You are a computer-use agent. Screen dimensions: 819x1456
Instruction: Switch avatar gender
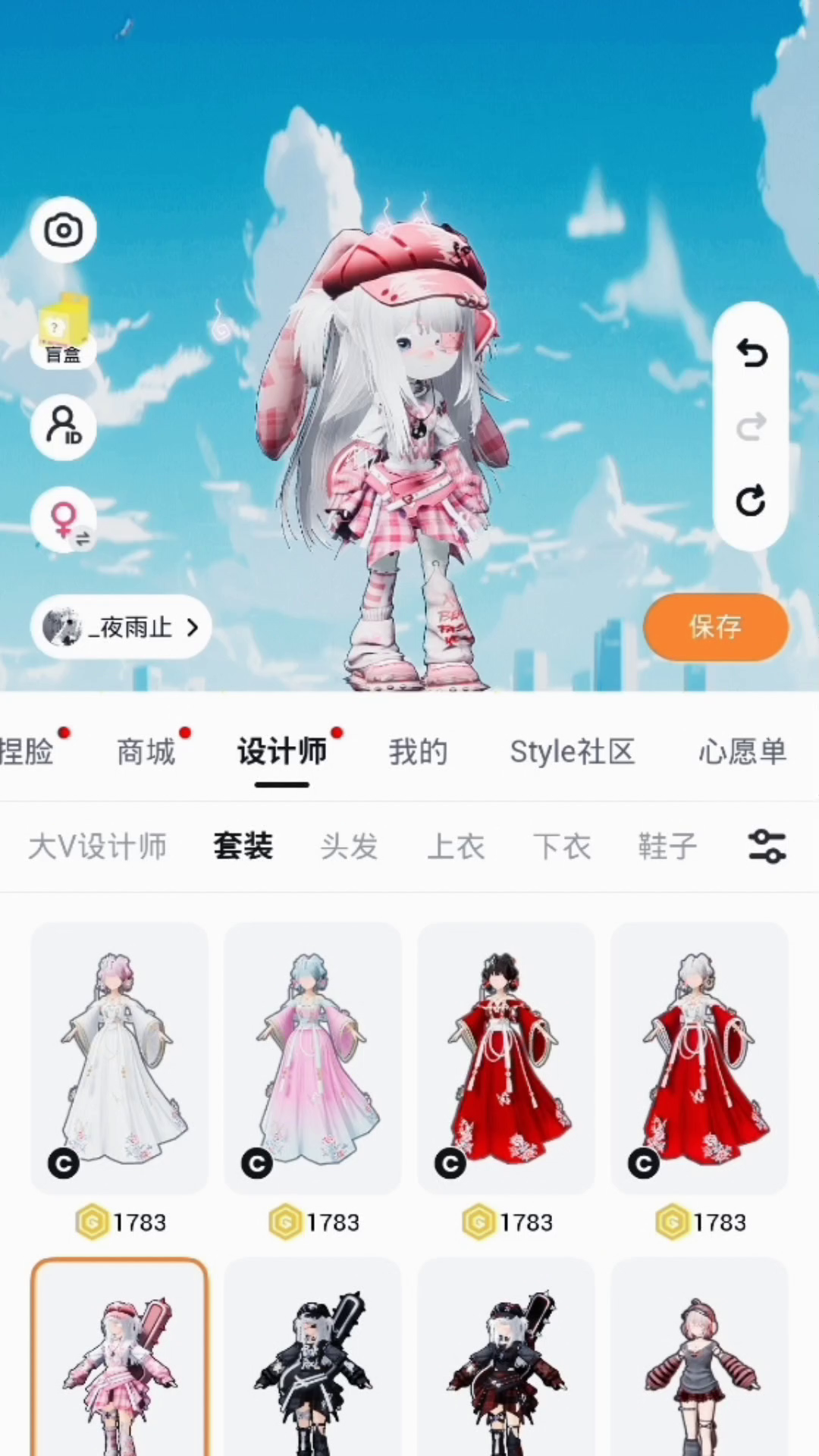click(x=63, y=521)
